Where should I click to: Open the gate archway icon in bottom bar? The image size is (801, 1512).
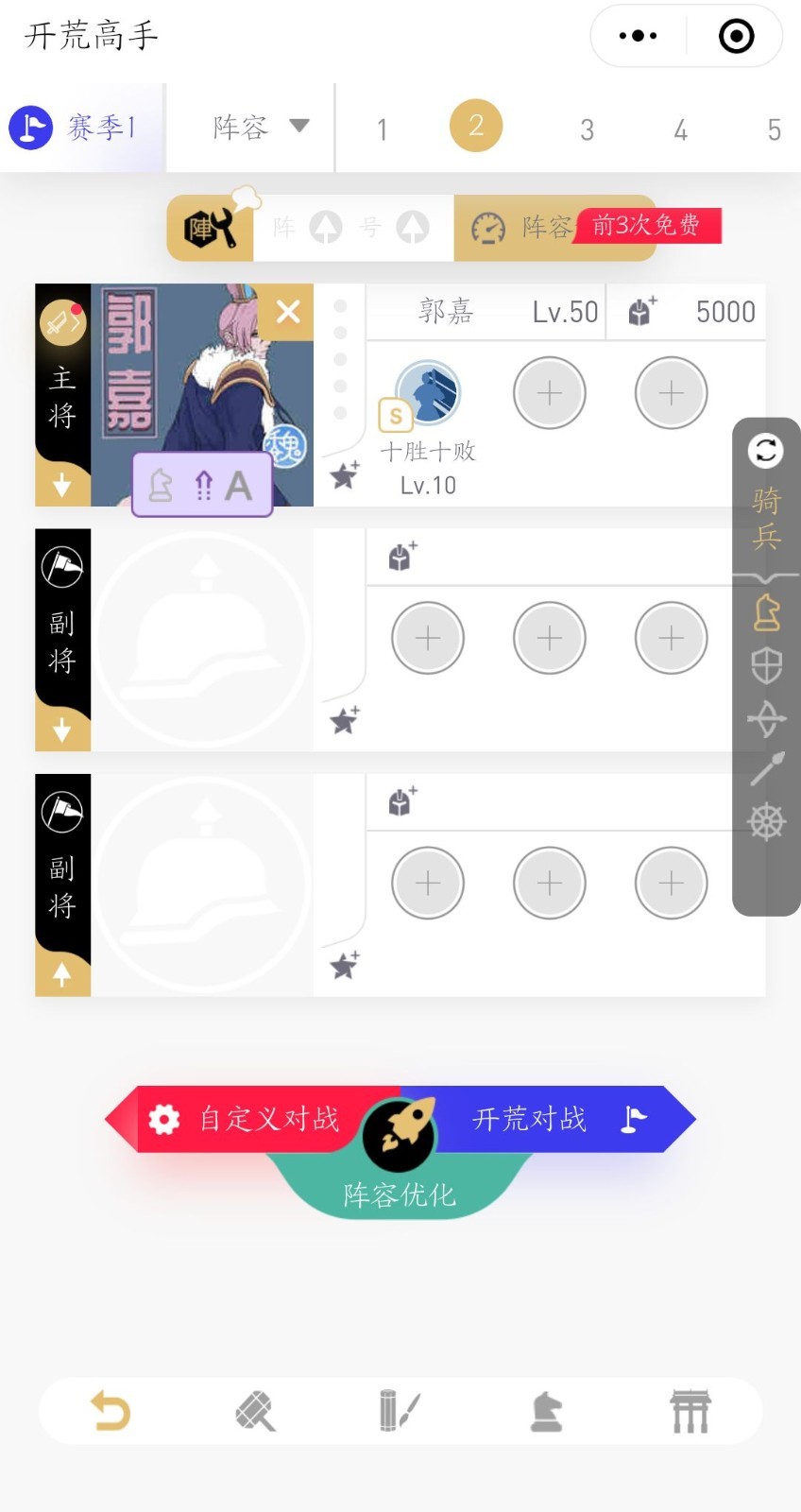point(690,1410)
